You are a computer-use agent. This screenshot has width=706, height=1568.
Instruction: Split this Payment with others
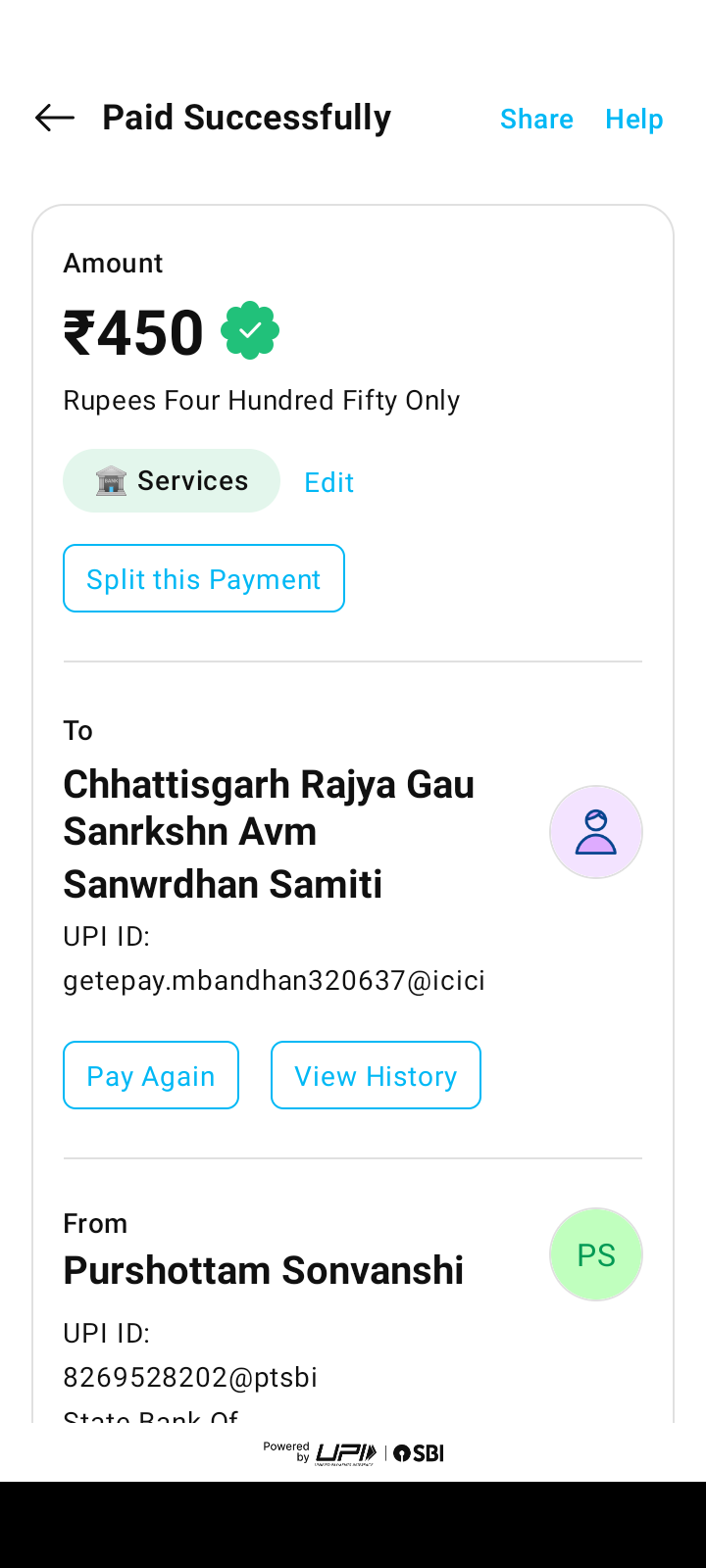coord(204,579)
